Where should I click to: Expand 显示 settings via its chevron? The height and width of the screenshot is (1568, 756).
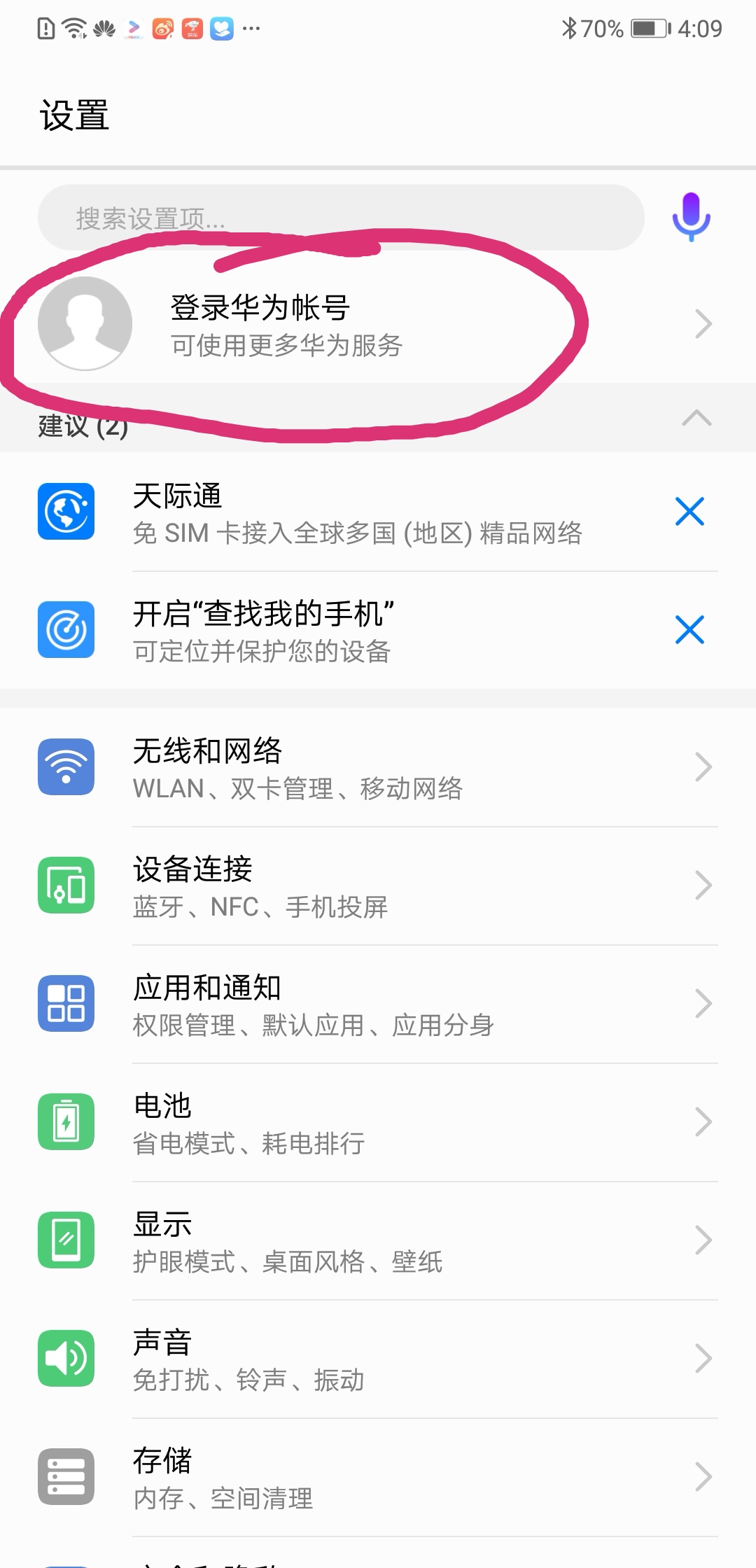pos(702,1240)
